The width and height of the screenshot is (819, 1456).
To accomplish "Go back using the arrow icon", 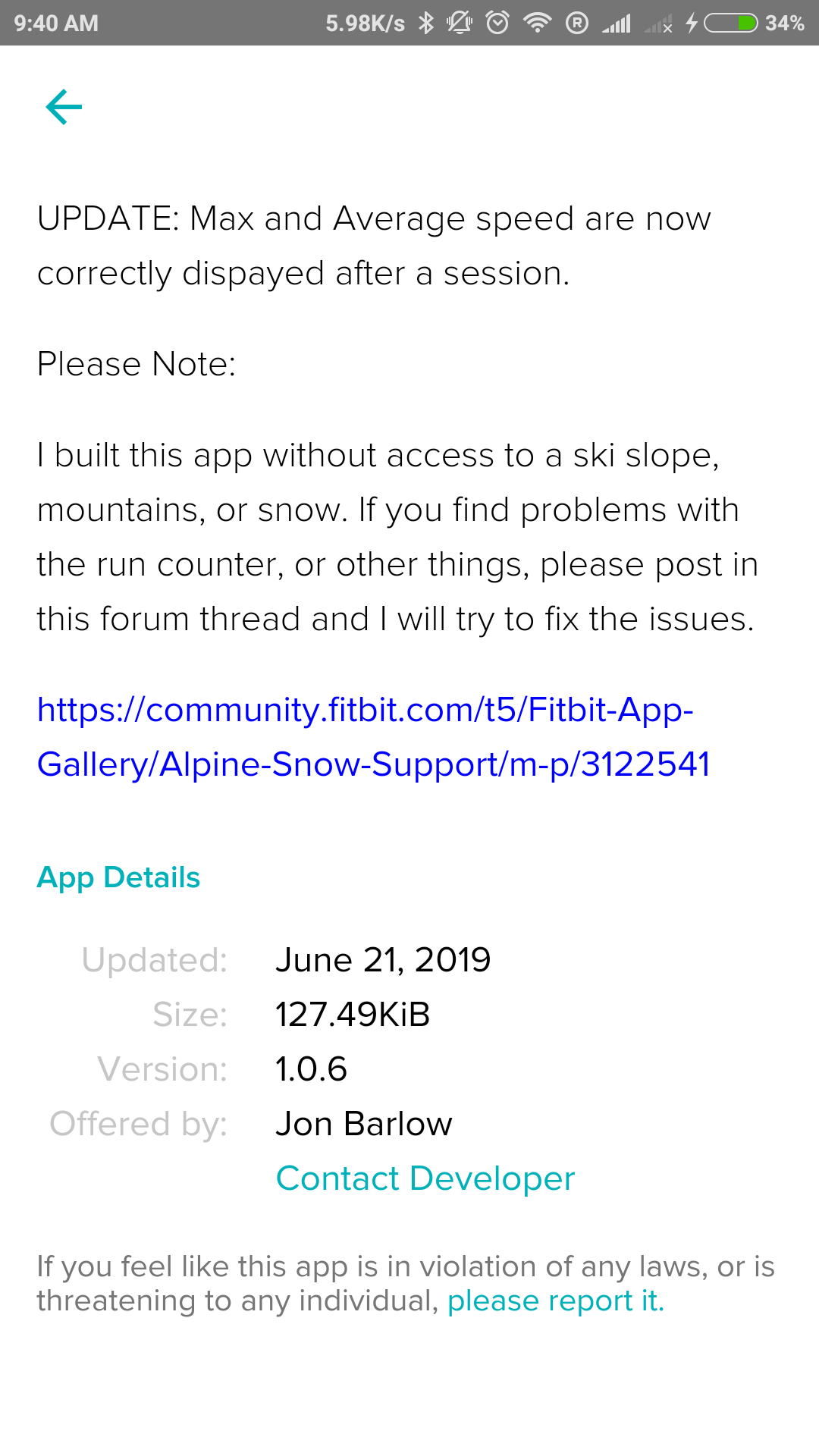I will point(64,107).
